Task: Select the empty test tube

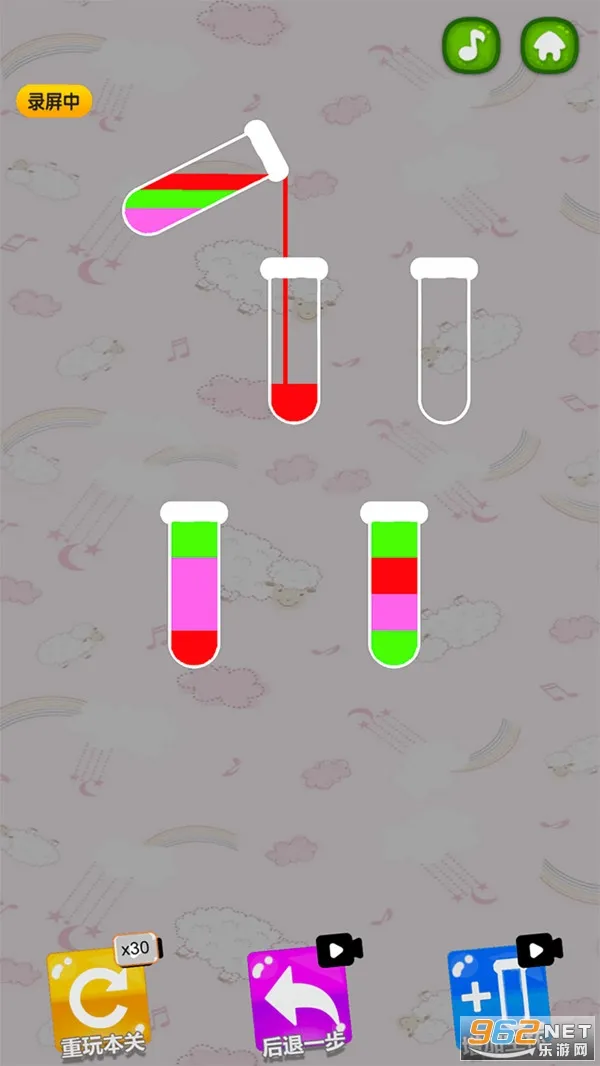Action: [444, 345]
